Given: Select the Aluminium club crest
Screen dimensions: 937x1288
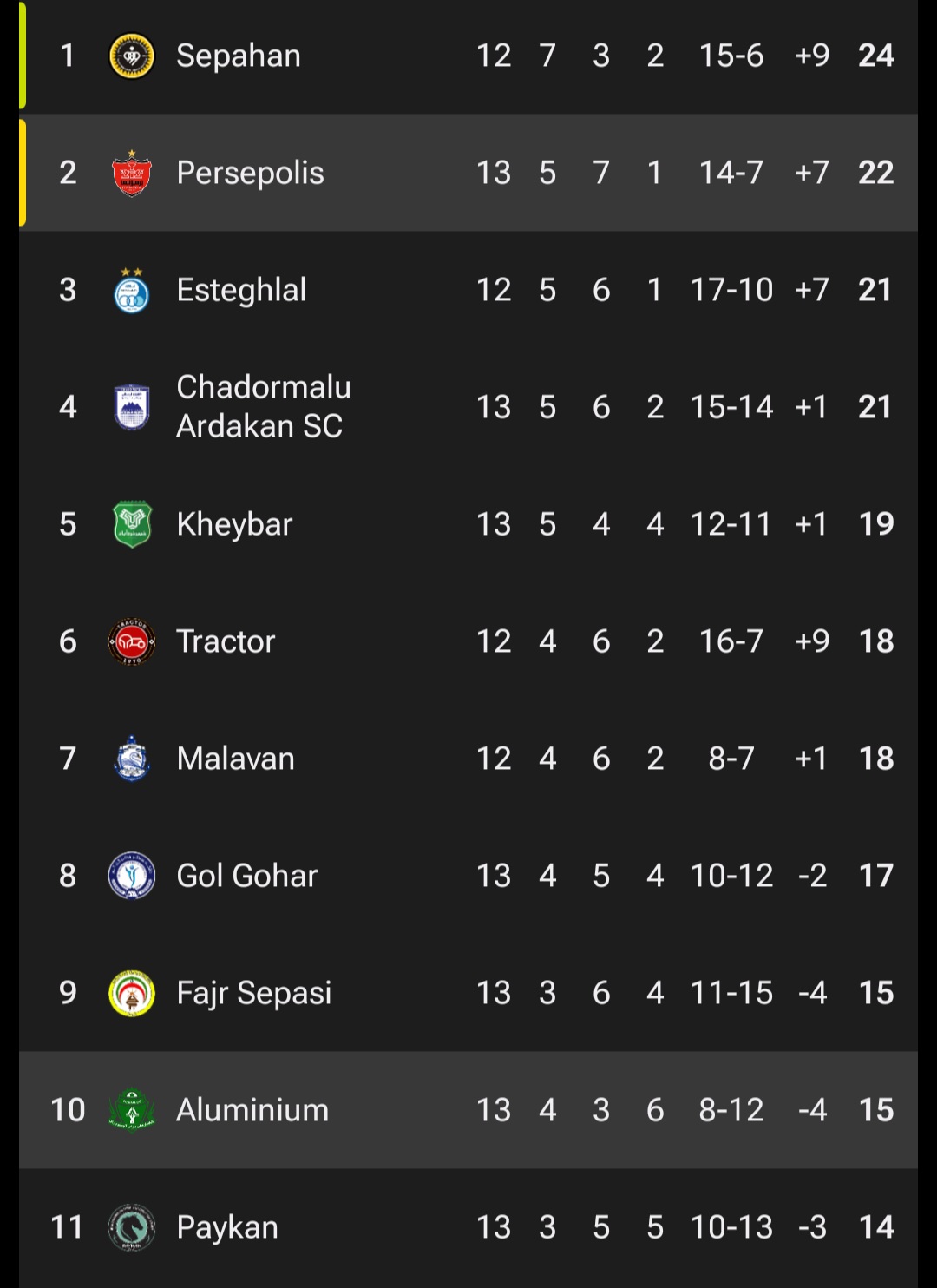Looking at the screenshot, I should tap(131, 1109).
